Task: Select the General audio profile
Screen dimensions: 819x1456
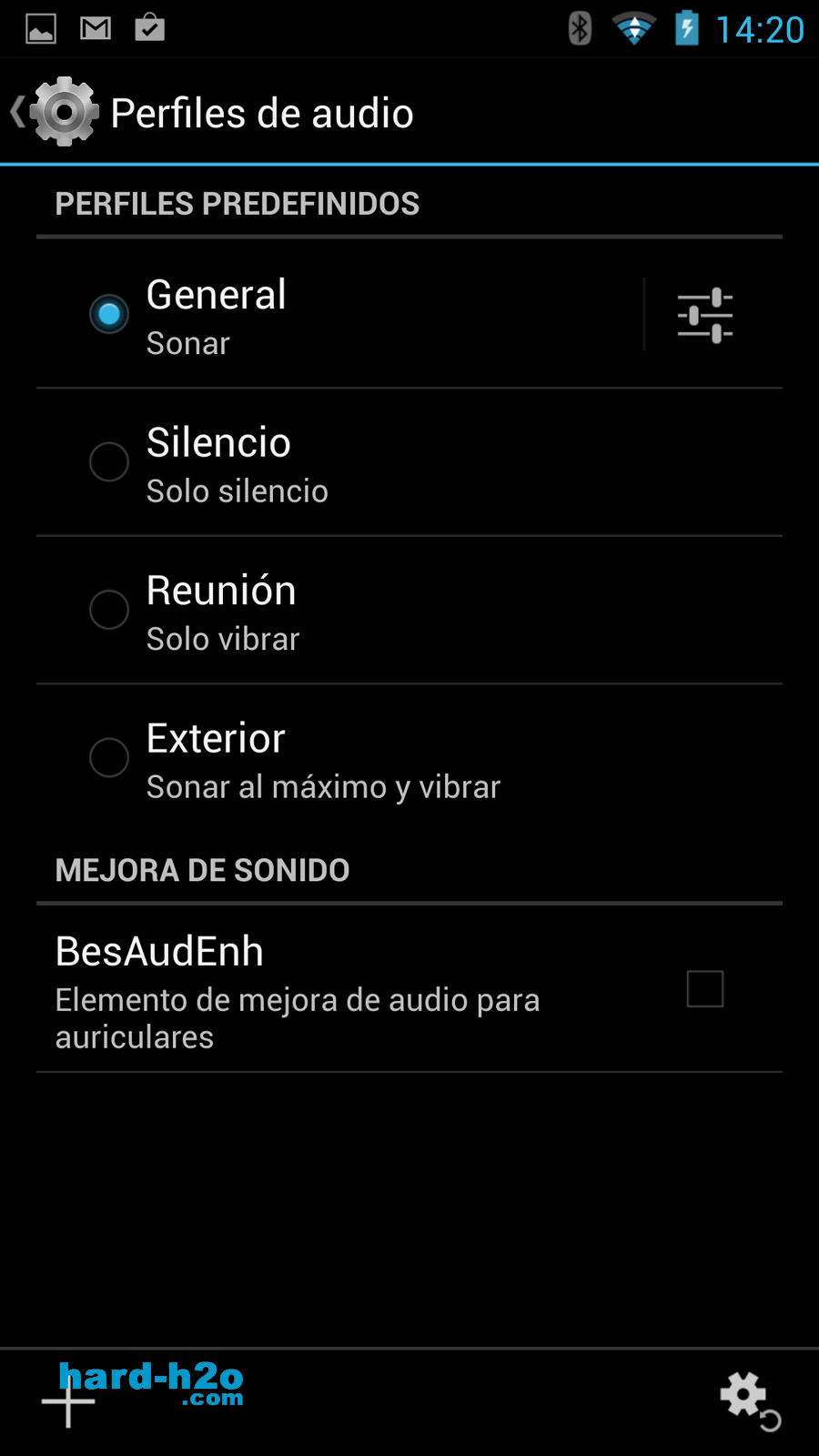Action: click(109, 314)
